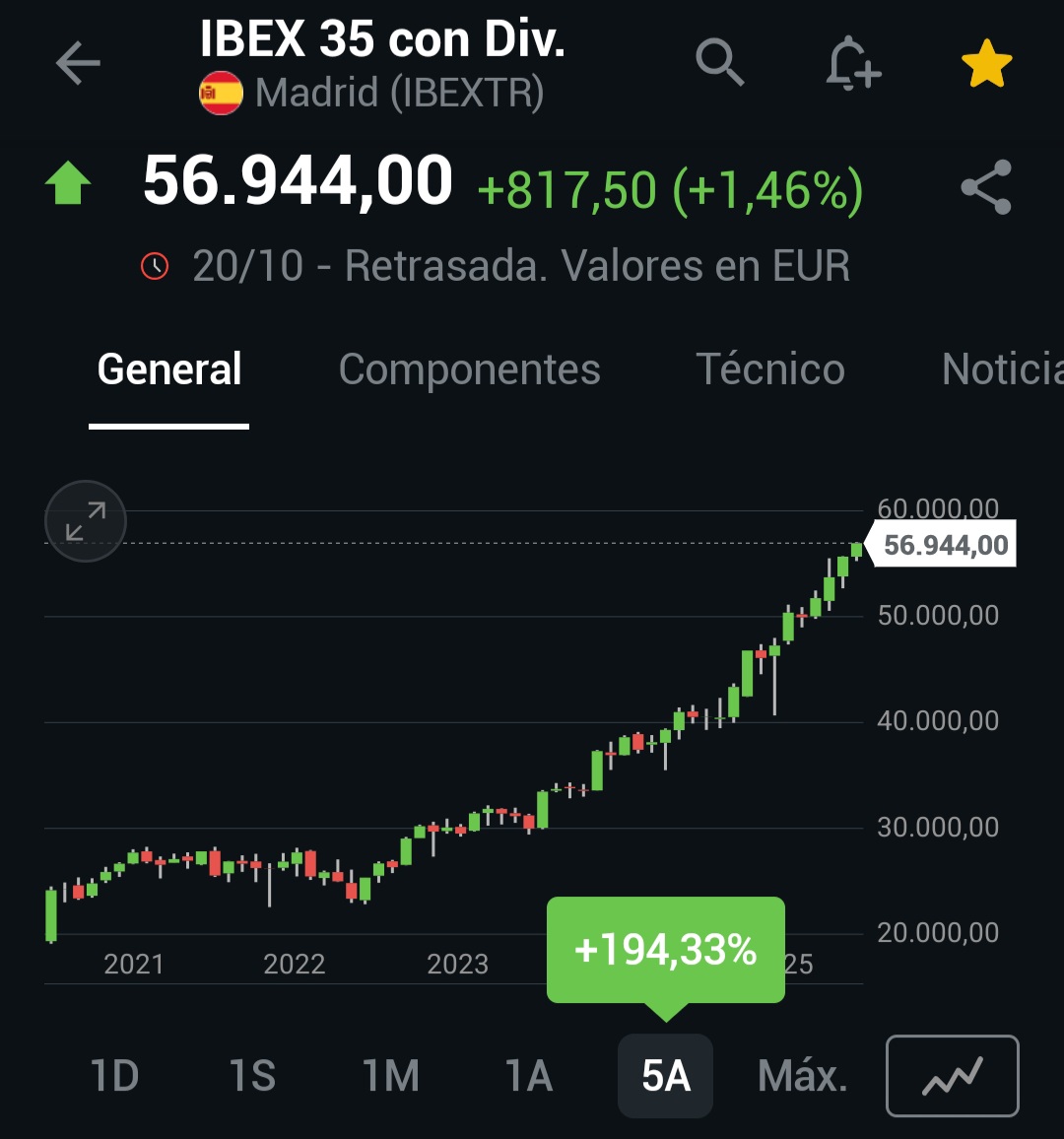Open the Técnico tab
Viewport: 1064px width, 1139px height.
(770, 369)
